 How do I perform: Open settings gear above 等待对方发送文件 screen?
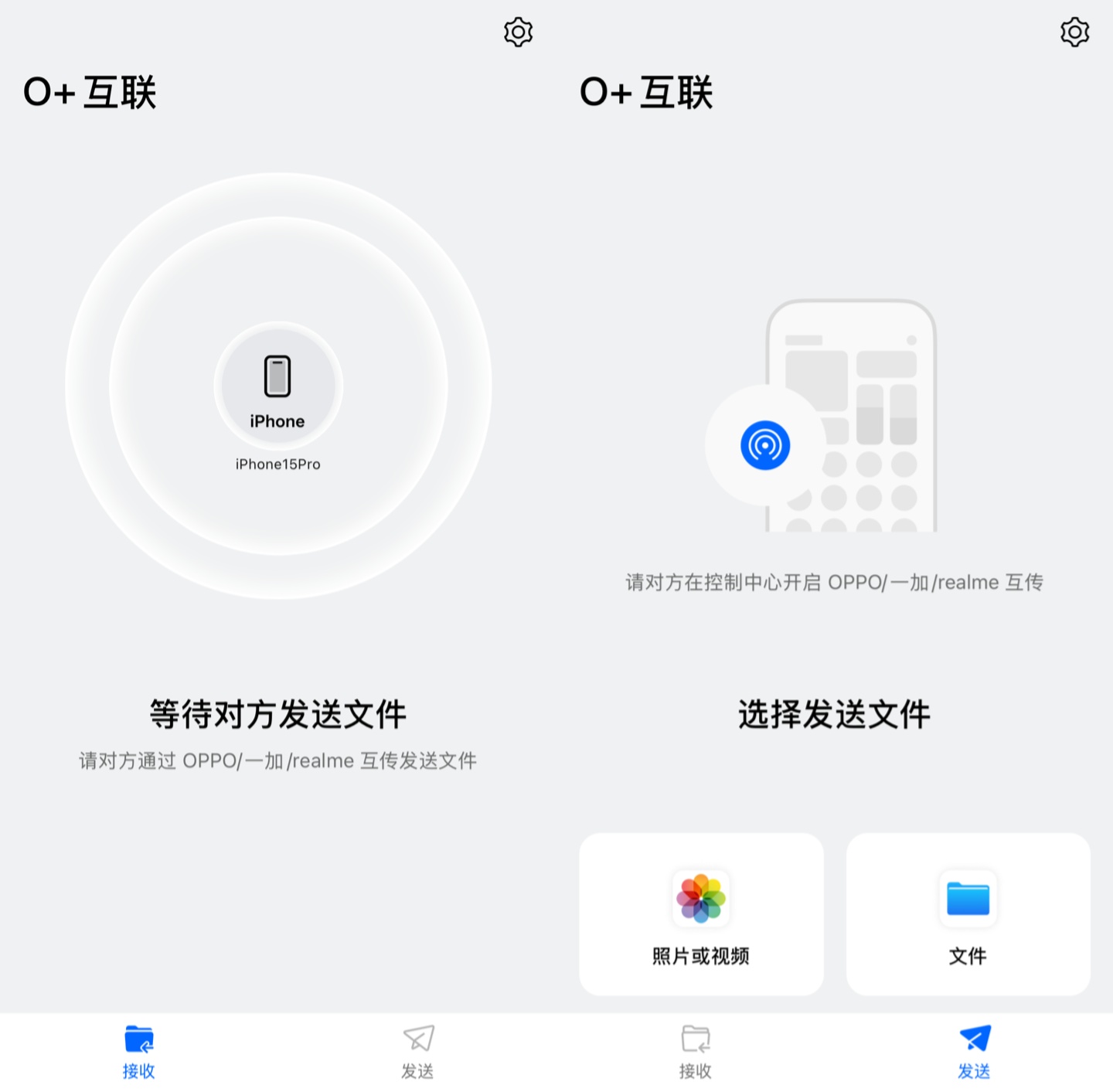click(x=518, y=32)
